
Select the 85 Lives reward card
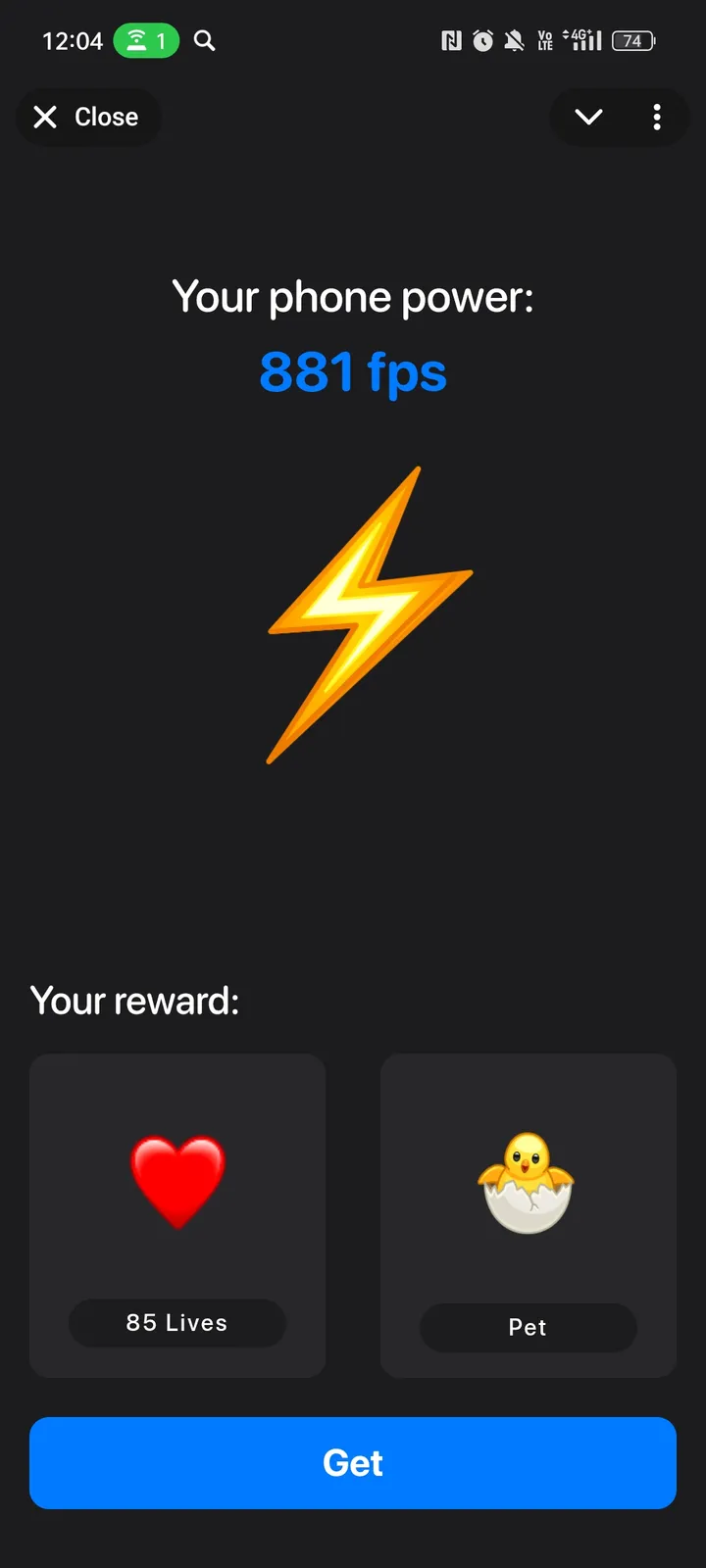176,1215
